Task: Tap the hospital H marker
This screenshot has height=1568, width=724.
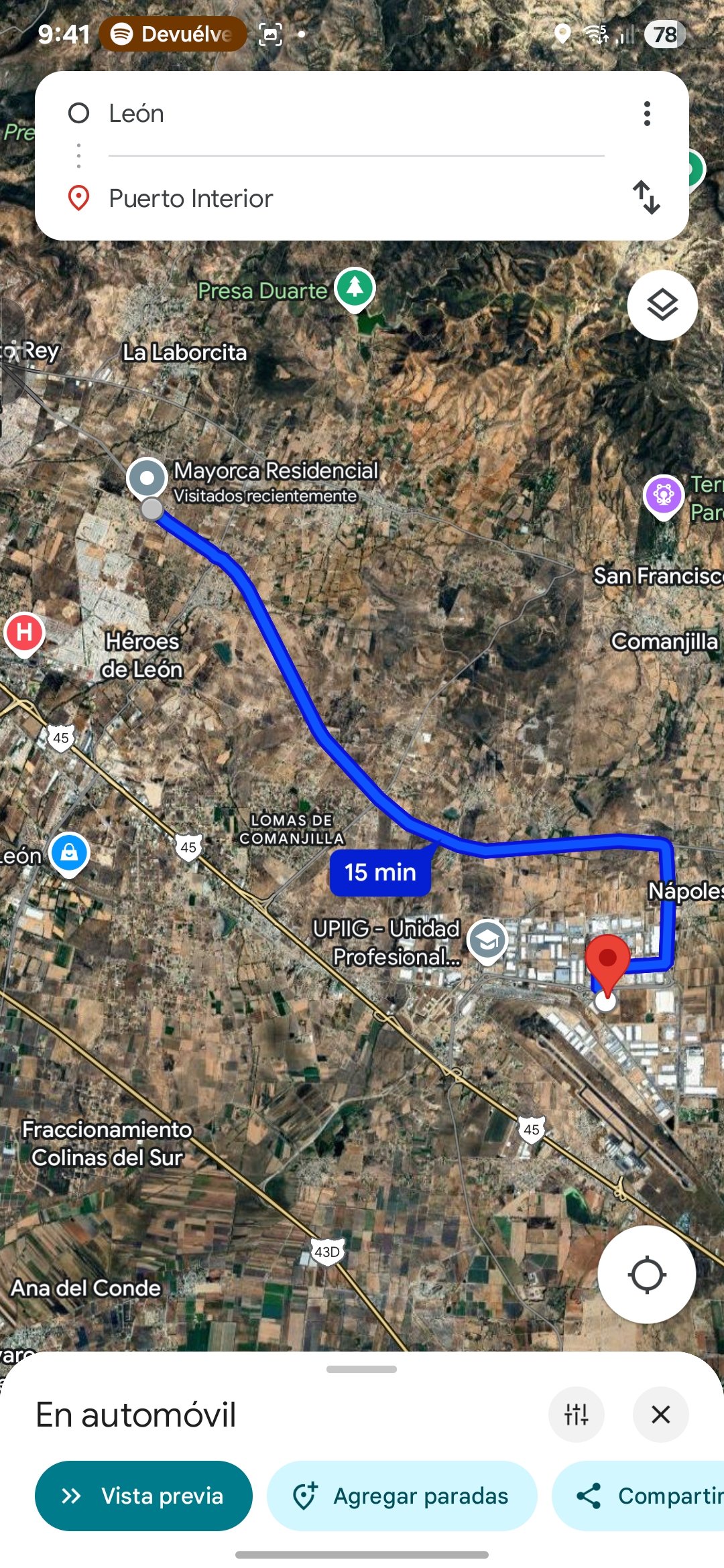Action: [x=25, y=633]
